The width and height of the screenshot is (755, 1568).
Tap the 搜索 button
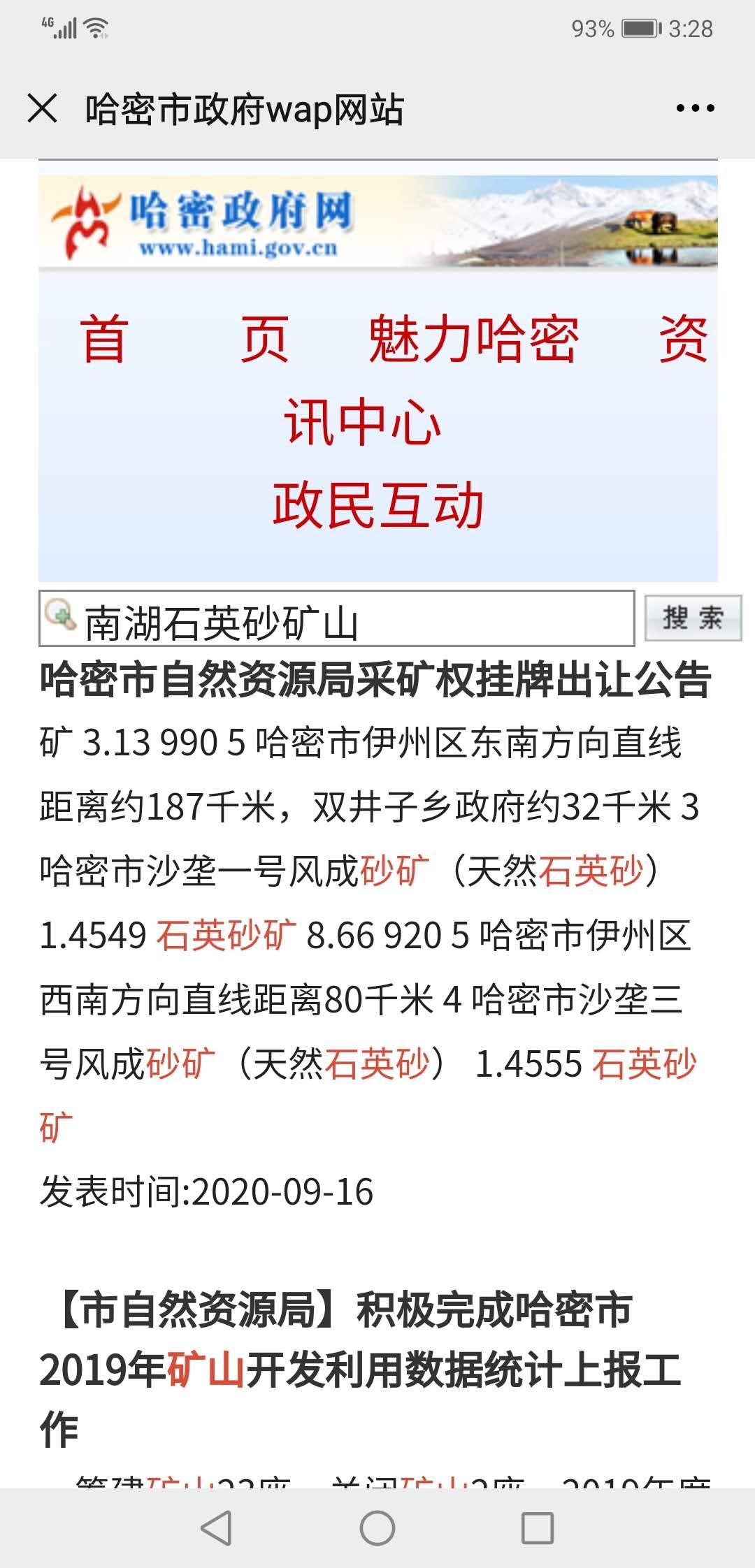693,618
